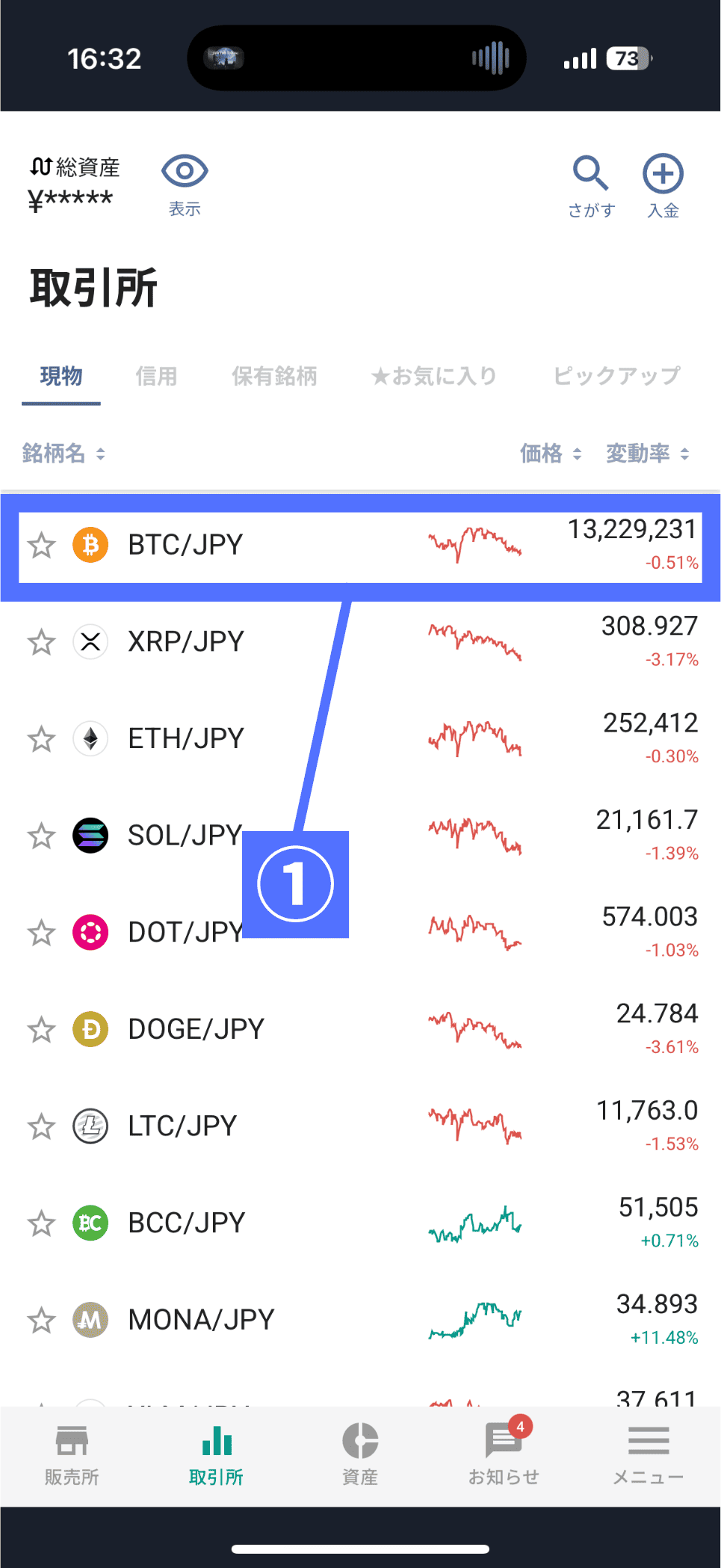
Task: Open the MONA/JPY trading pair
Action: coord(202,1320)
